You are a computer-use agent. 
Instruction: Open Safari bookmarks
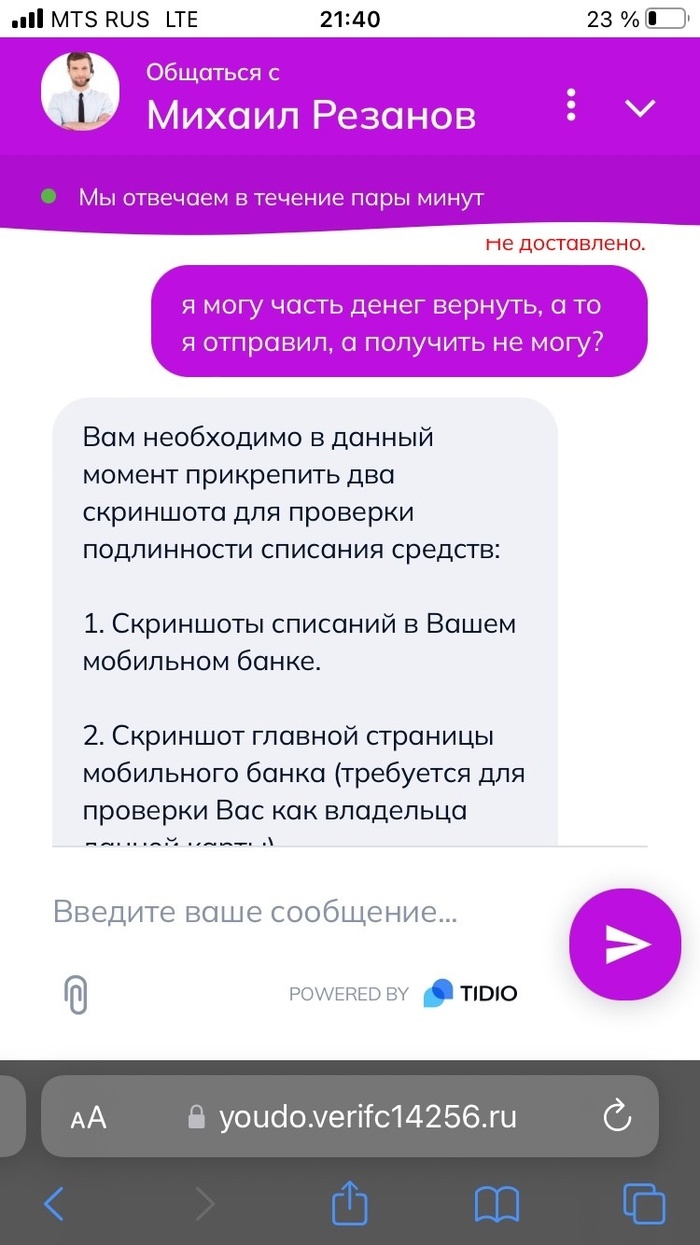496,1204
